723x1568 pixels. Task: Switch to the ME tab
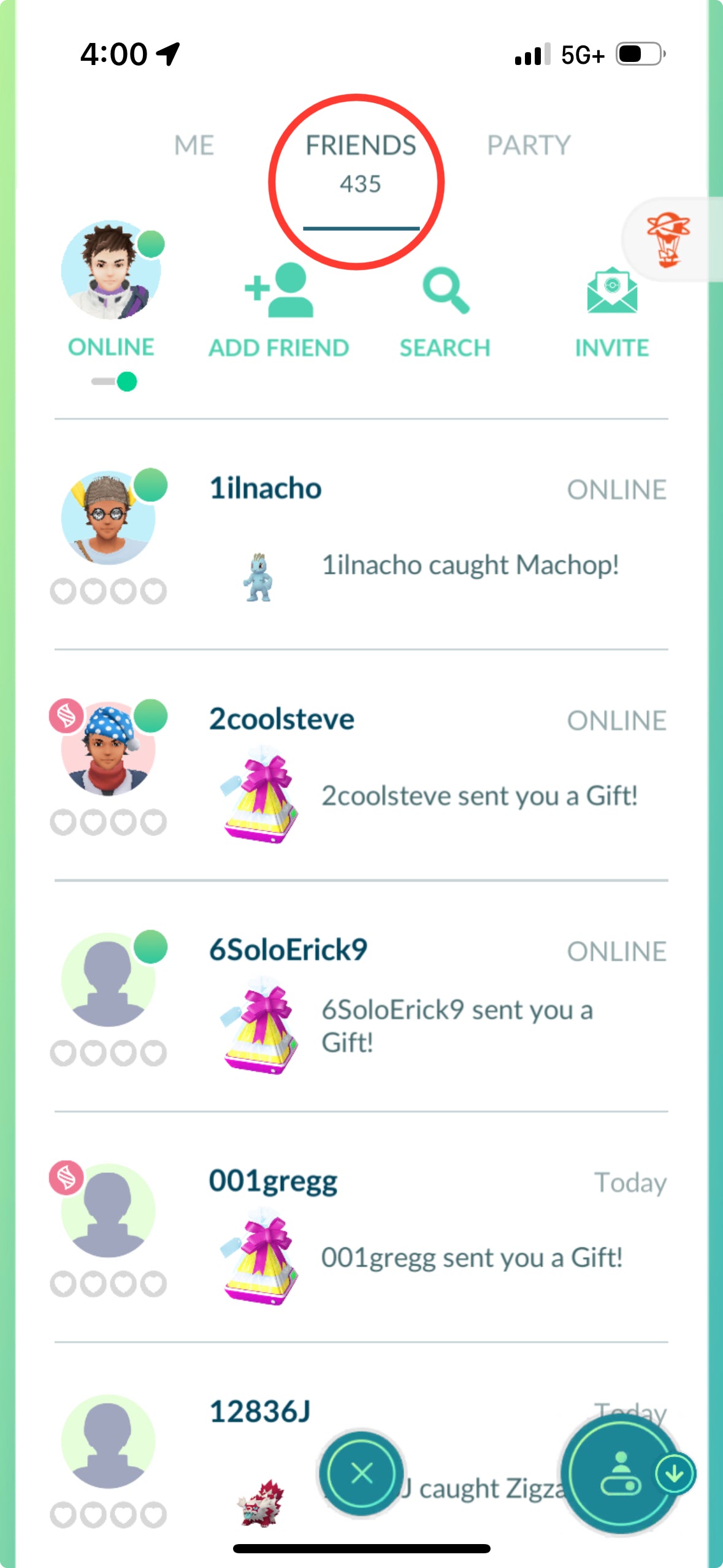(x=194, y=146)
